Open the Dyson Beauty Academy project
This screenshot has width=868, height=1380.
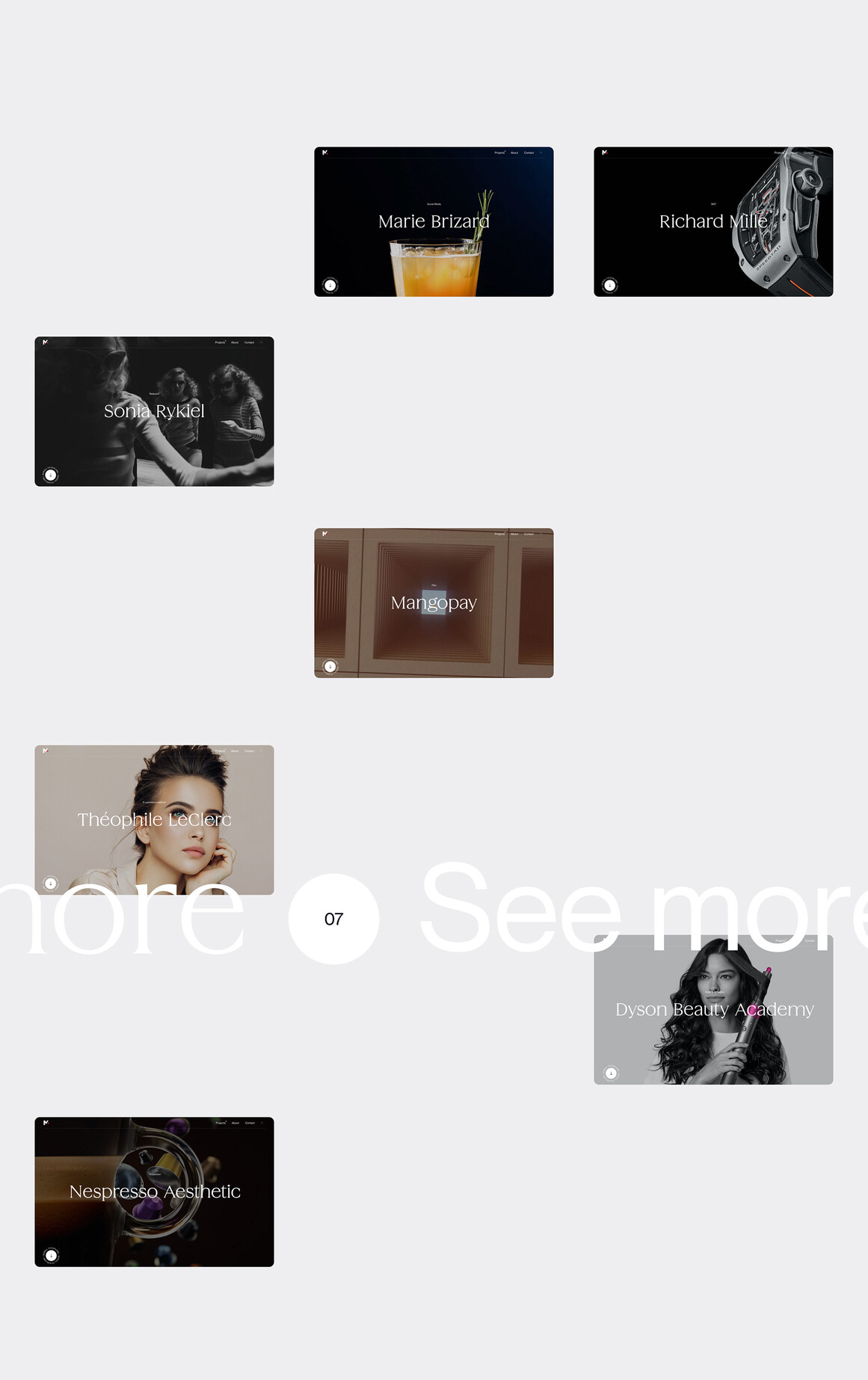(x=713, y=1017)
